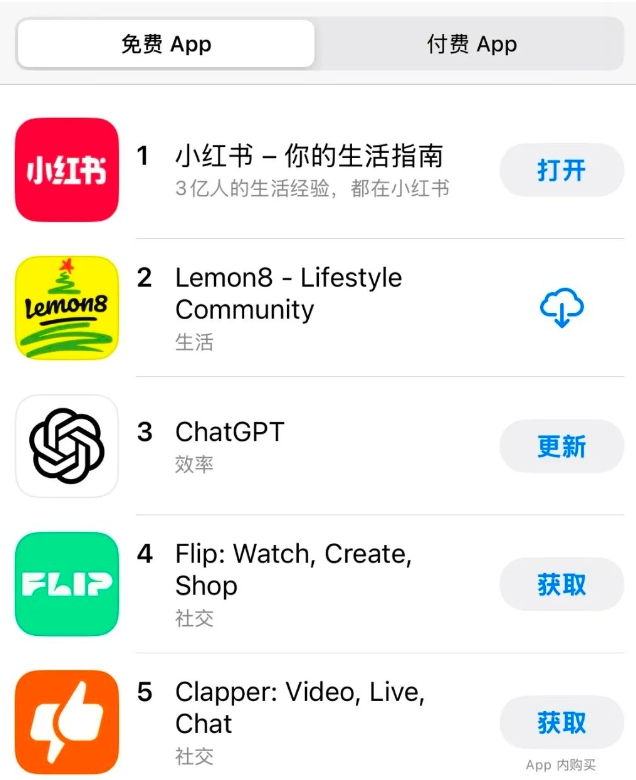Switch to the 付费 App tab
This screenshot has width=636, height=780.
471,45
